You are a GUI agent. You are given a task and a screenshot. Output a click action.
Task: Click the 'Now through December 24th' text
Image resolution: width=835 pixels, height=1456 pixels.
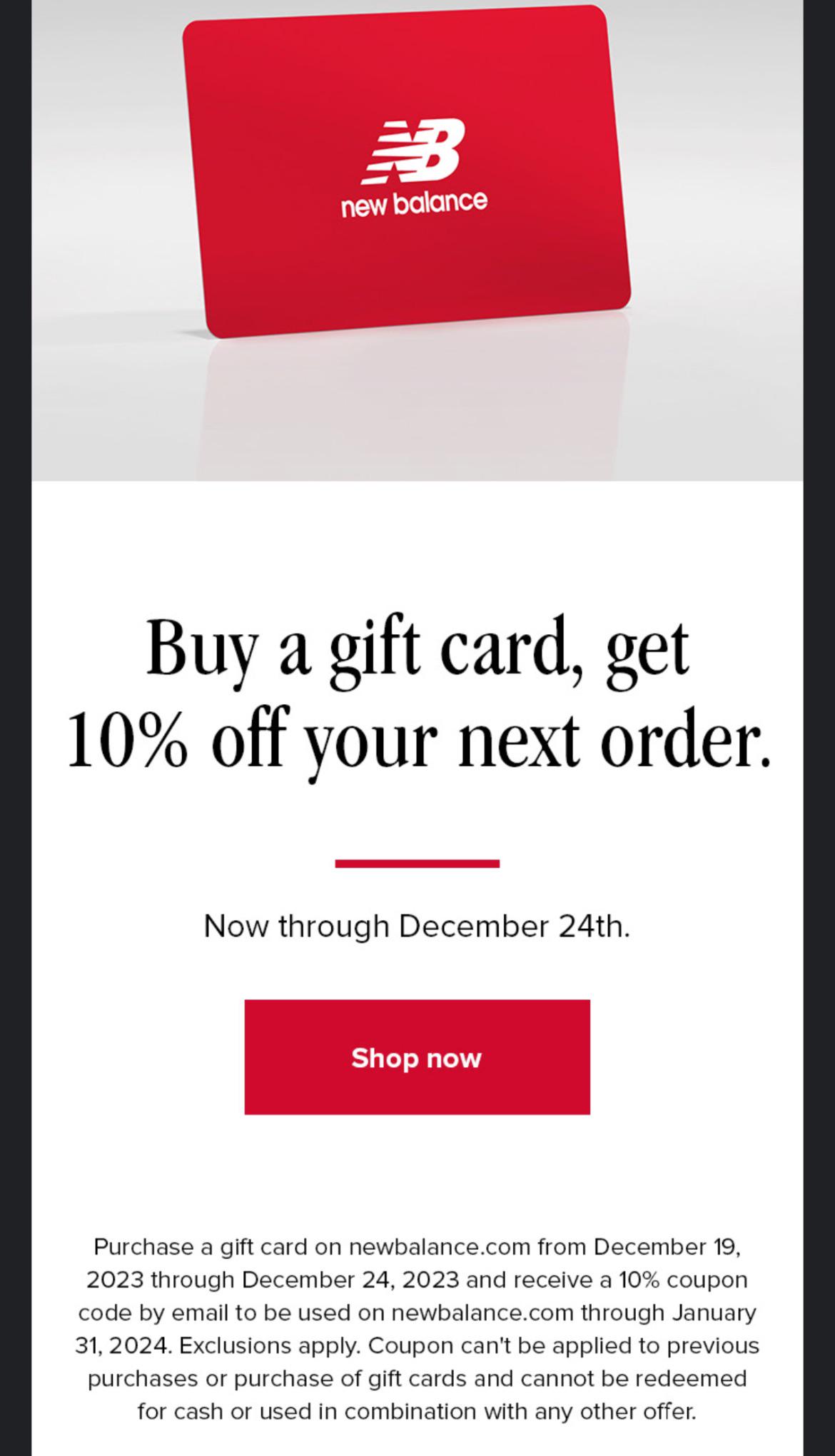tap(417, 925)
